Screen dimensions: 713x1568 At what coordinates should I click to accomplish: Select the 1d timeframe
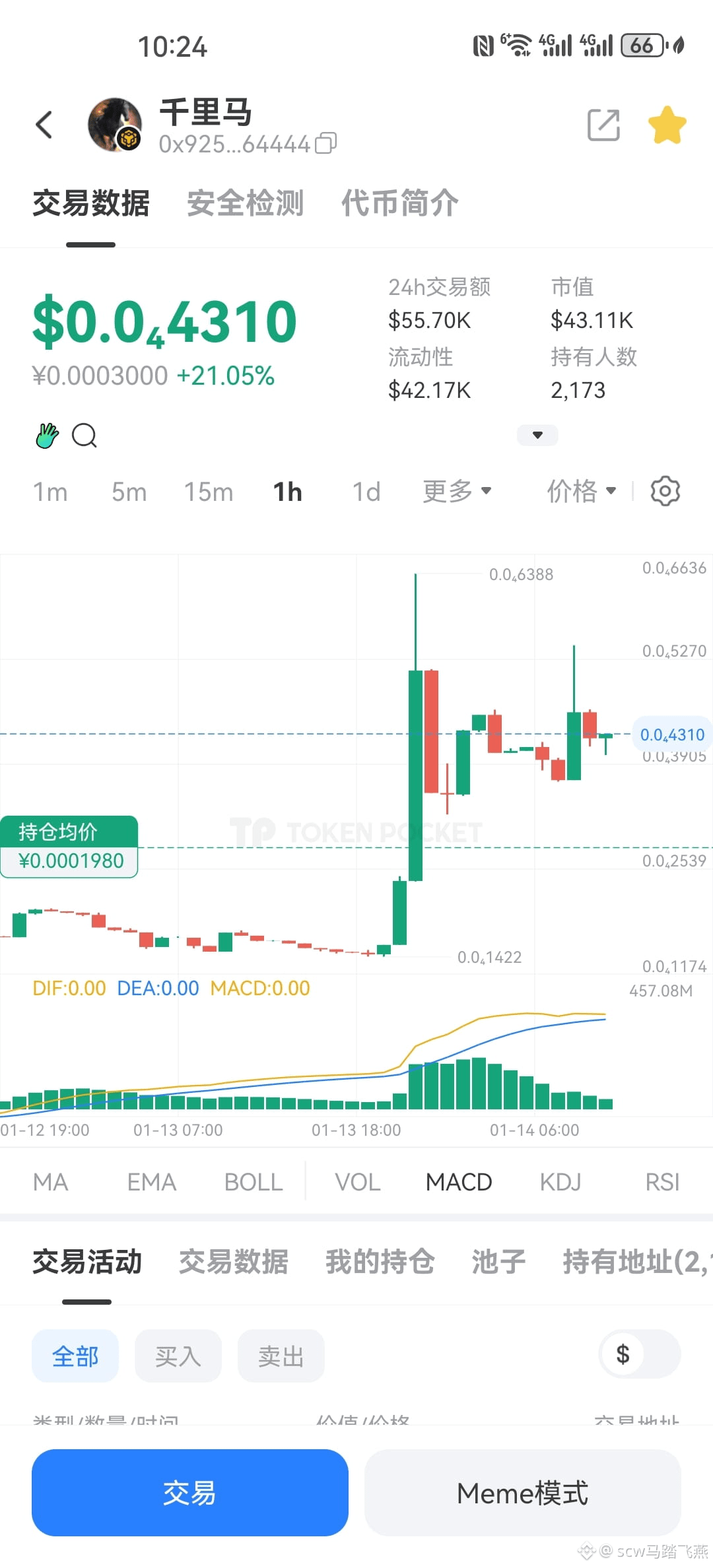365,491
